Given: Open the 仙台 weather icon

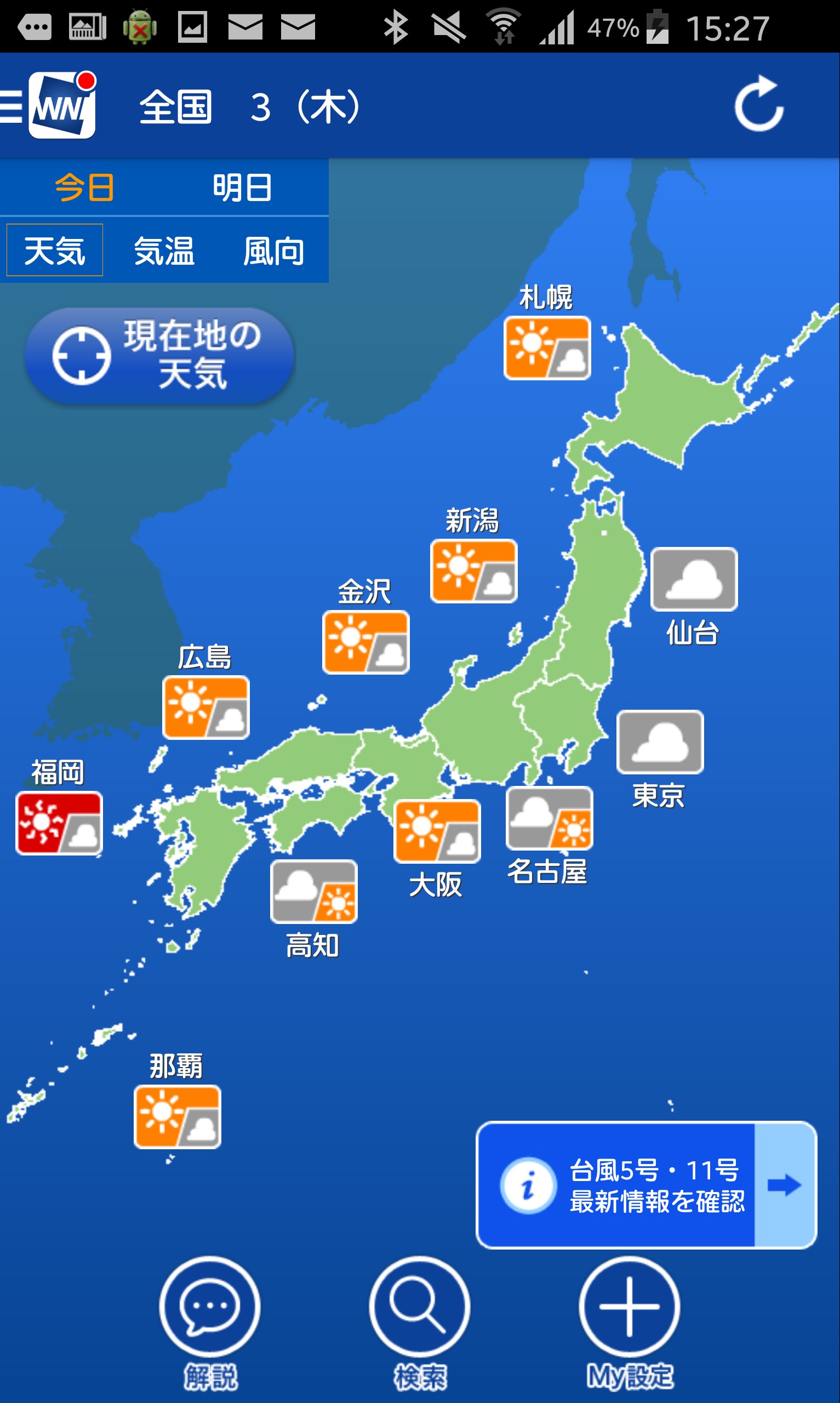Looking at the screenshot, I should point(693,578).
